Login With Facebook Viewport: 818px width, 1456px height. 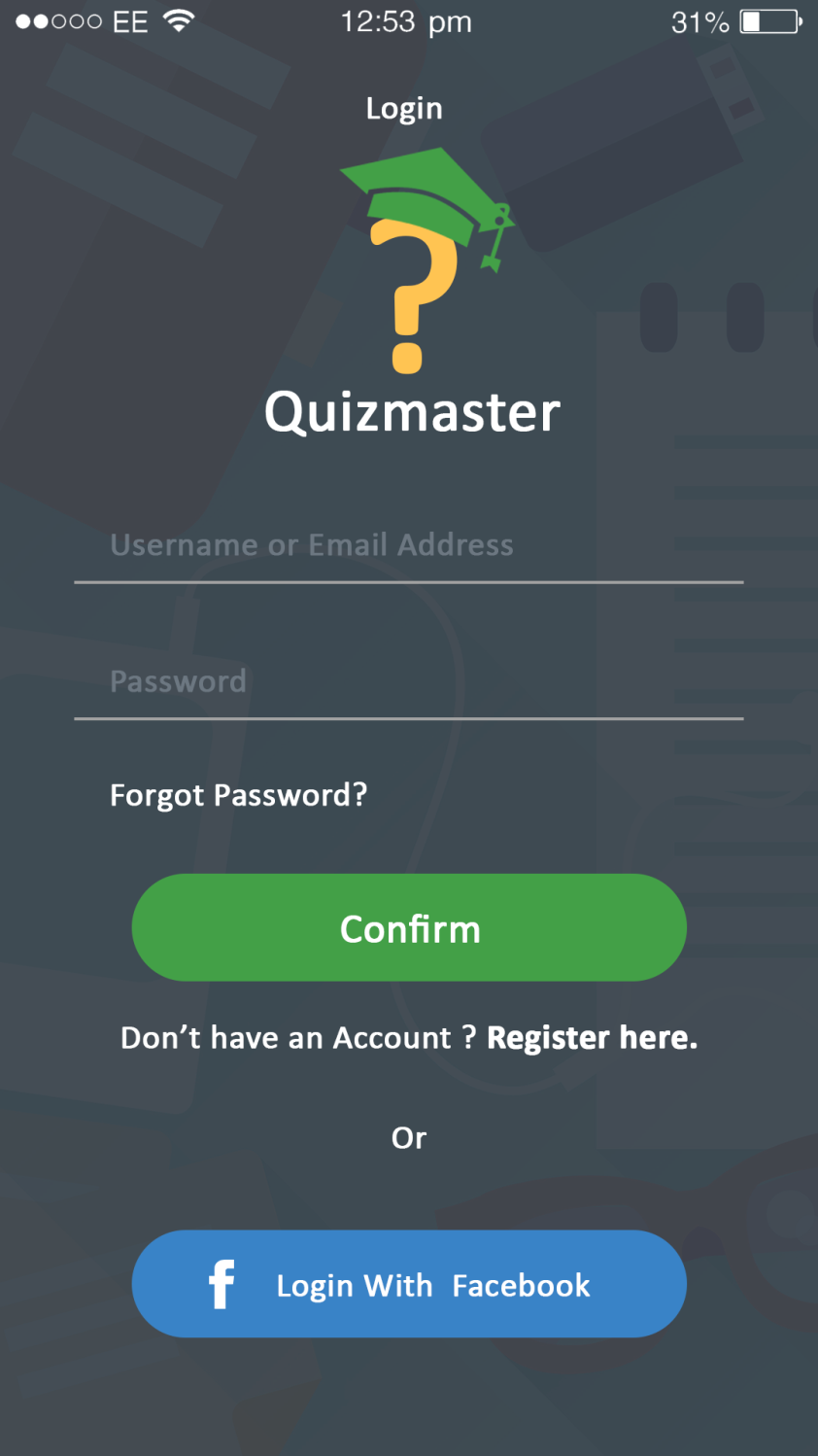409,1284
